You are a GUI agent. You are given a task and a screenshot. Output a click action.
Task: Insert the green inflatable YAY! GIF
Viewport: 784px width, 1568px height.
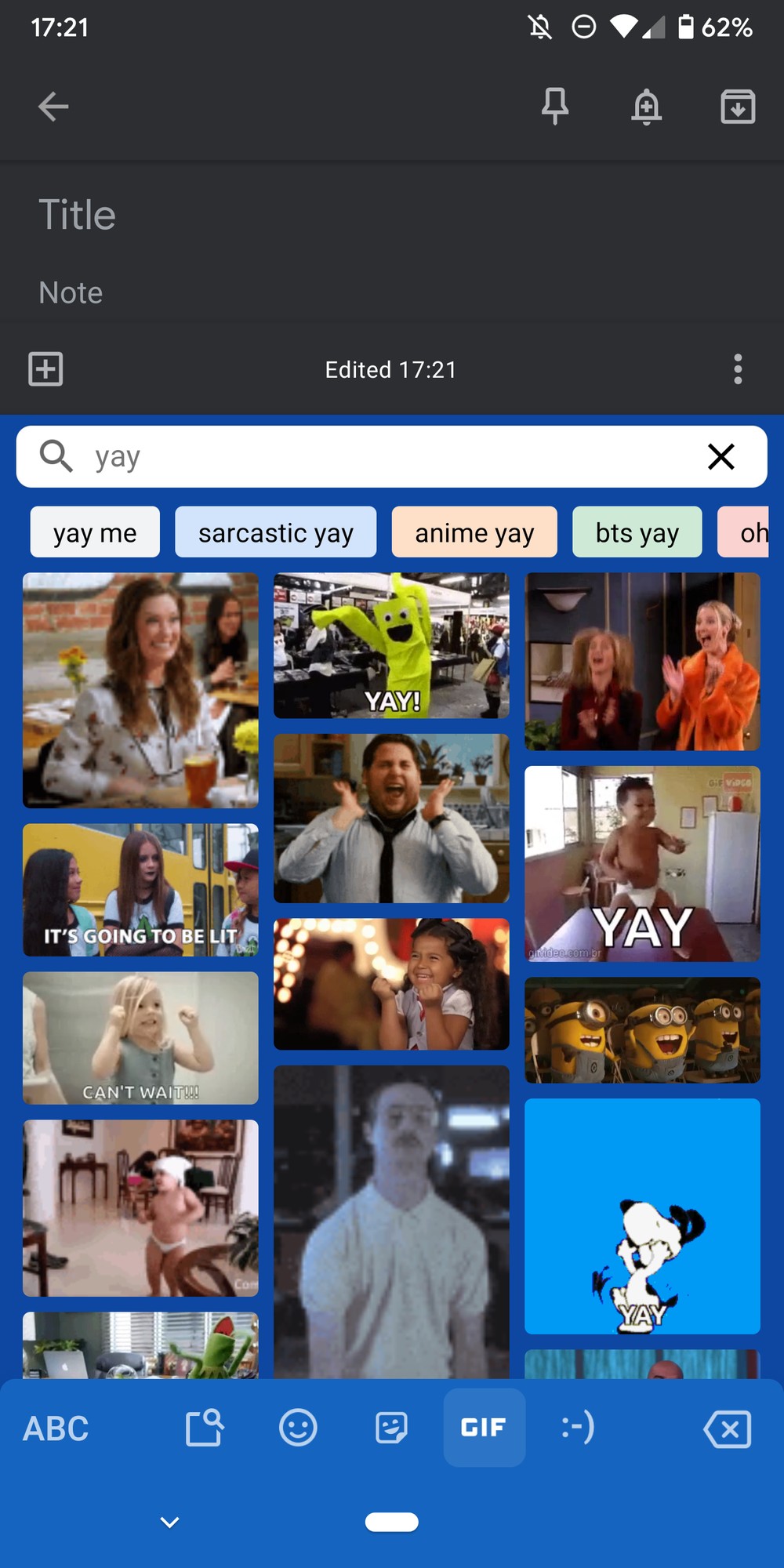[391, 645]
